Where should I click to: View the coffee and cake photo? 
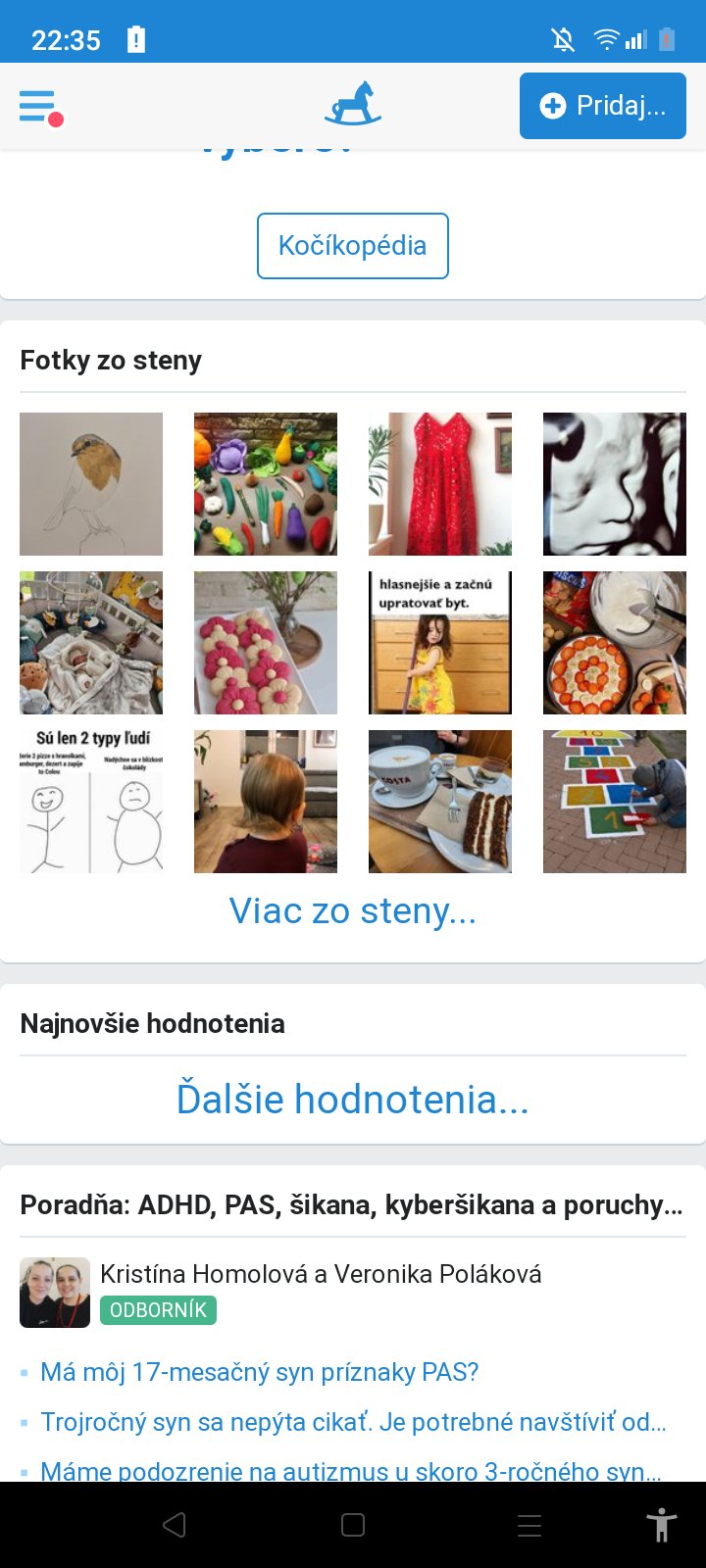[x=440, y=802]
